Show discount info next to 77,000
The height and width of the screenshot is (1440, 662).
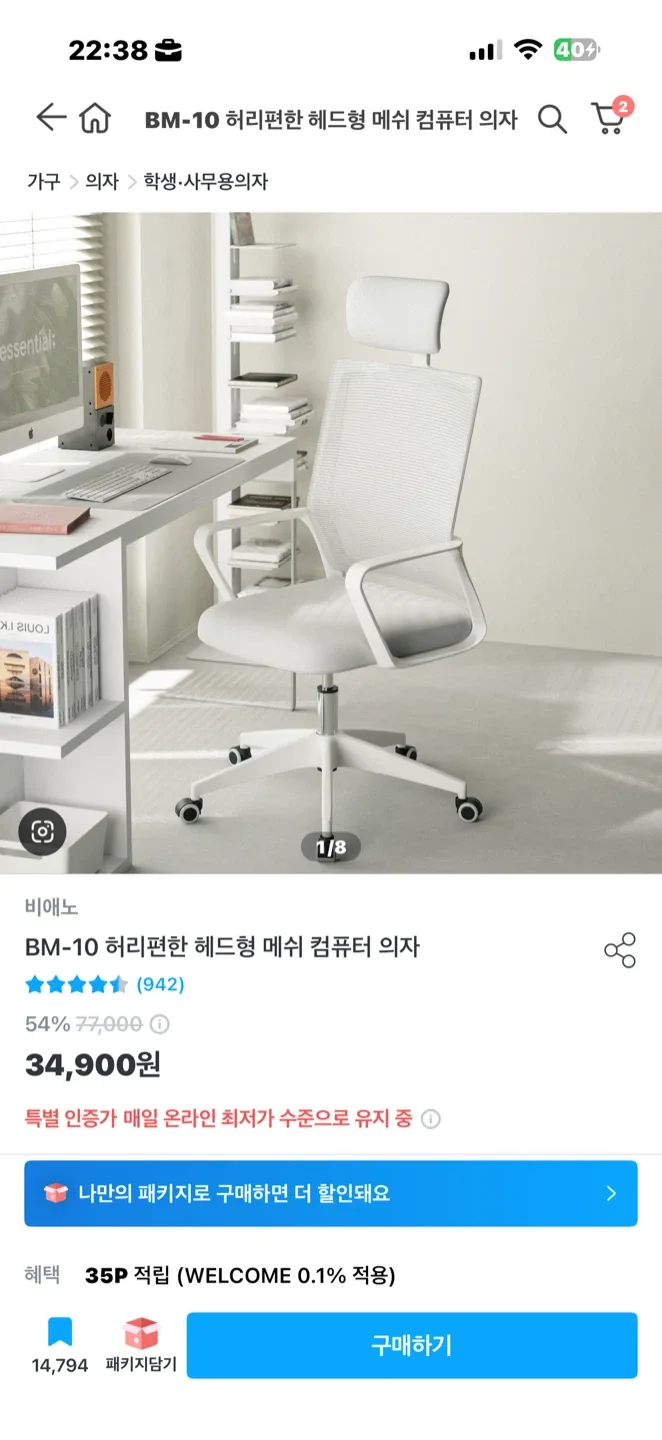click(x=160, y=1024)
